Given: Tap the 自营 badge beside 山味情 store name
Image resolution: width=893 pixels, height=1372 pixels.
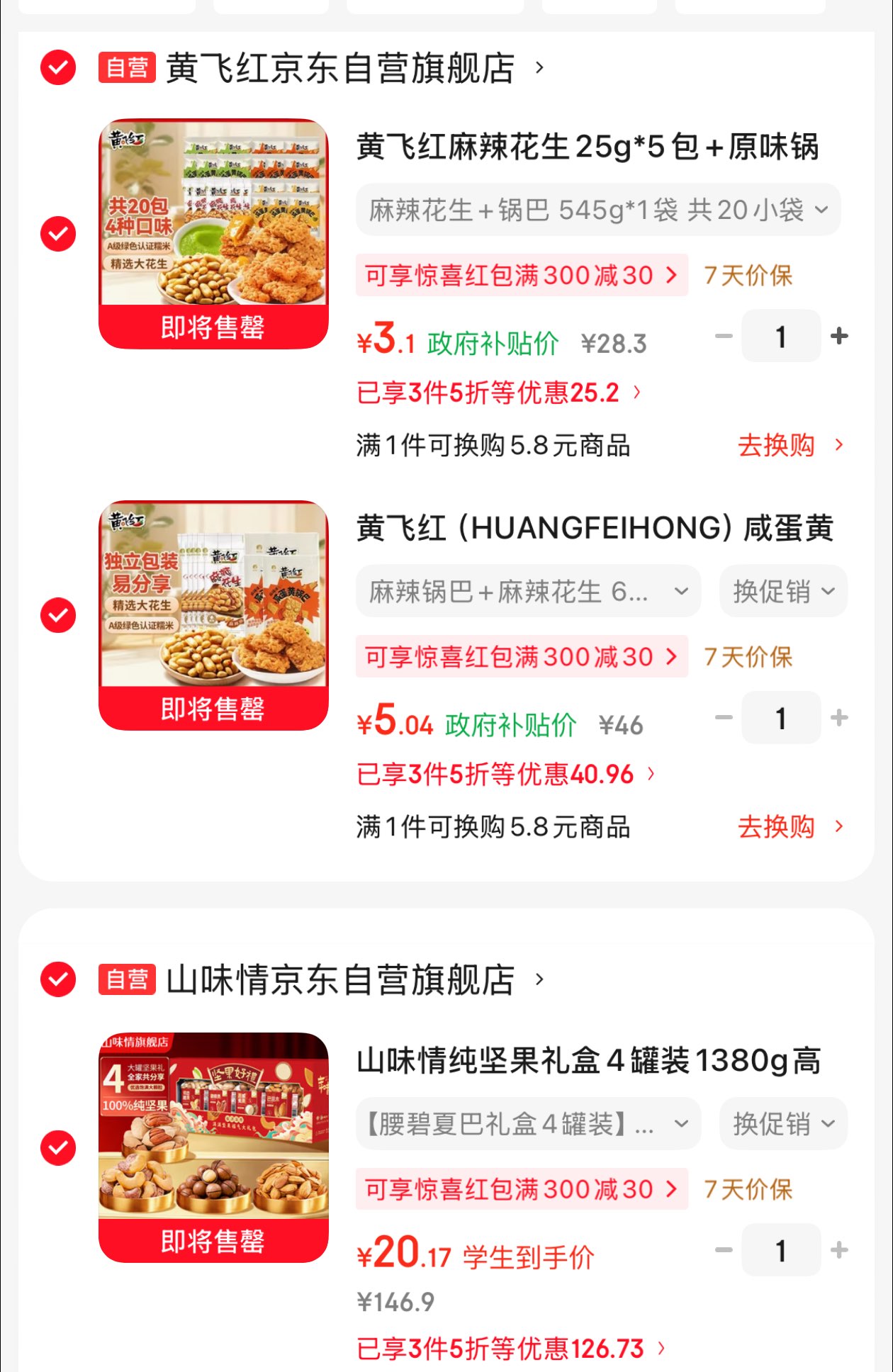Looking at the screenshot, I should (x=128, y=979).
